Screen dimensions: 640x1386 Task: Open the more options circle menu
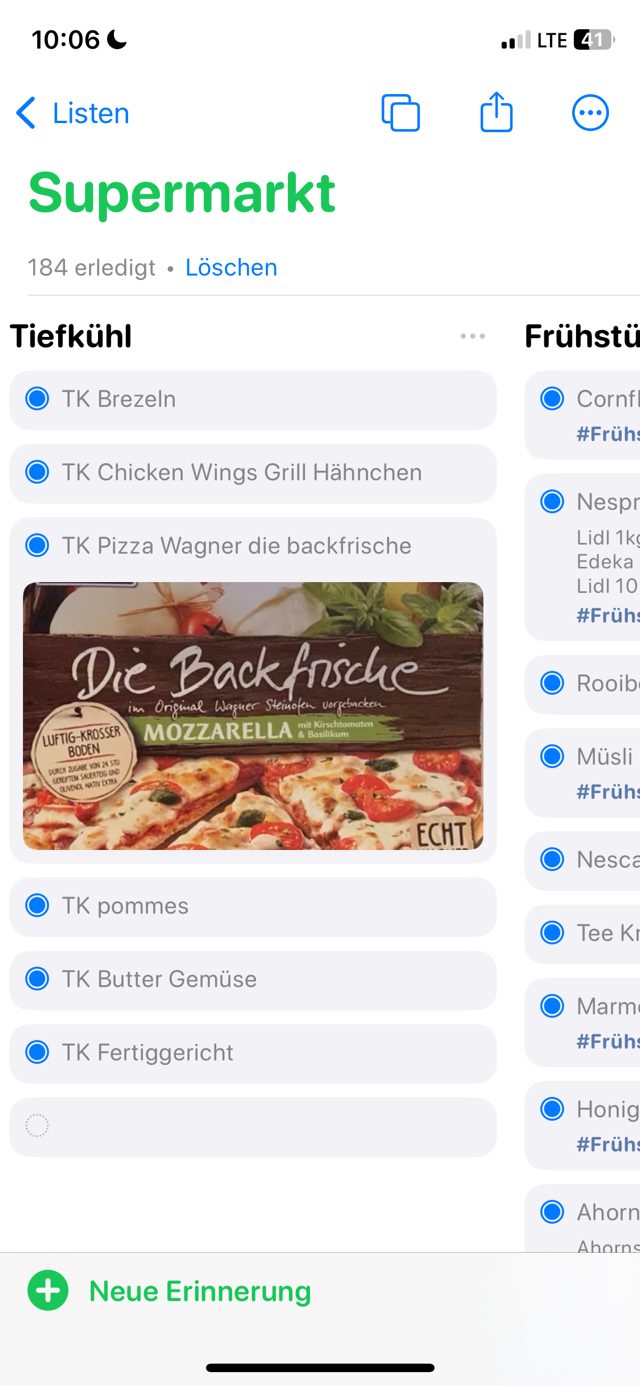[x=590, y=113]
